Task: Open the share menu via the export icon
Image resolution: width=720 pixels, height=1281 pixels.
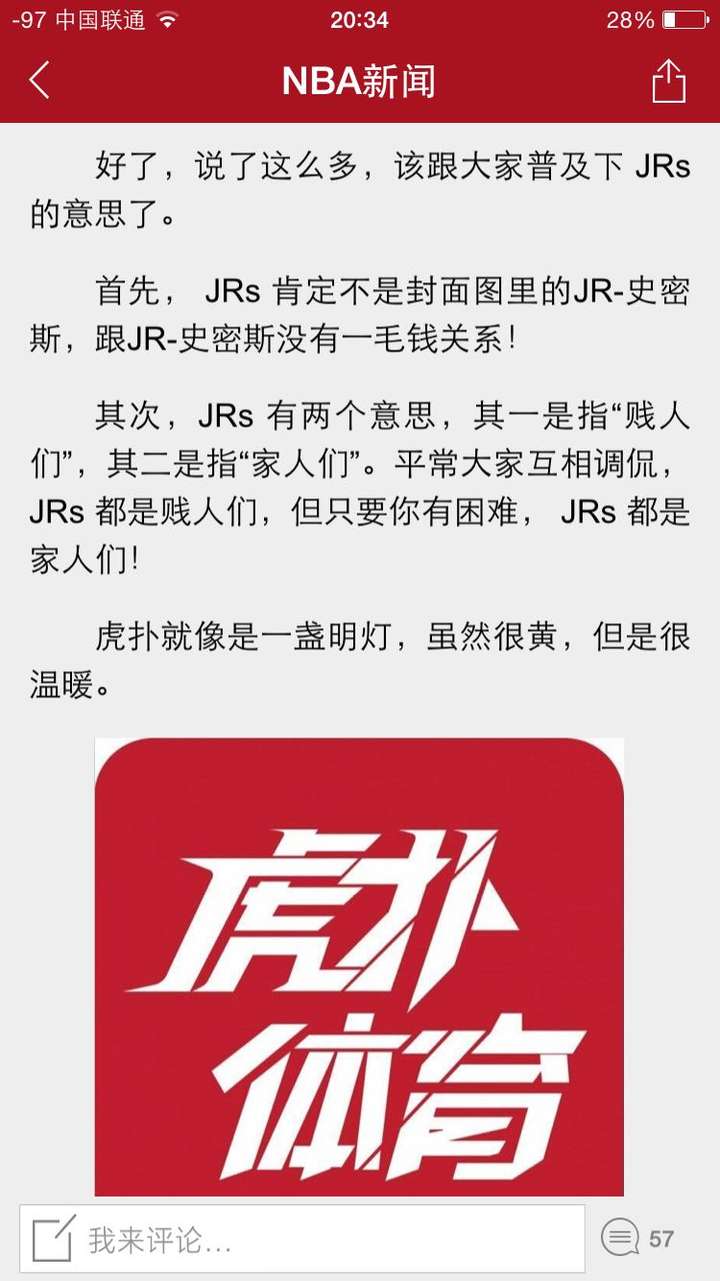Action: [x=668, y=82]
